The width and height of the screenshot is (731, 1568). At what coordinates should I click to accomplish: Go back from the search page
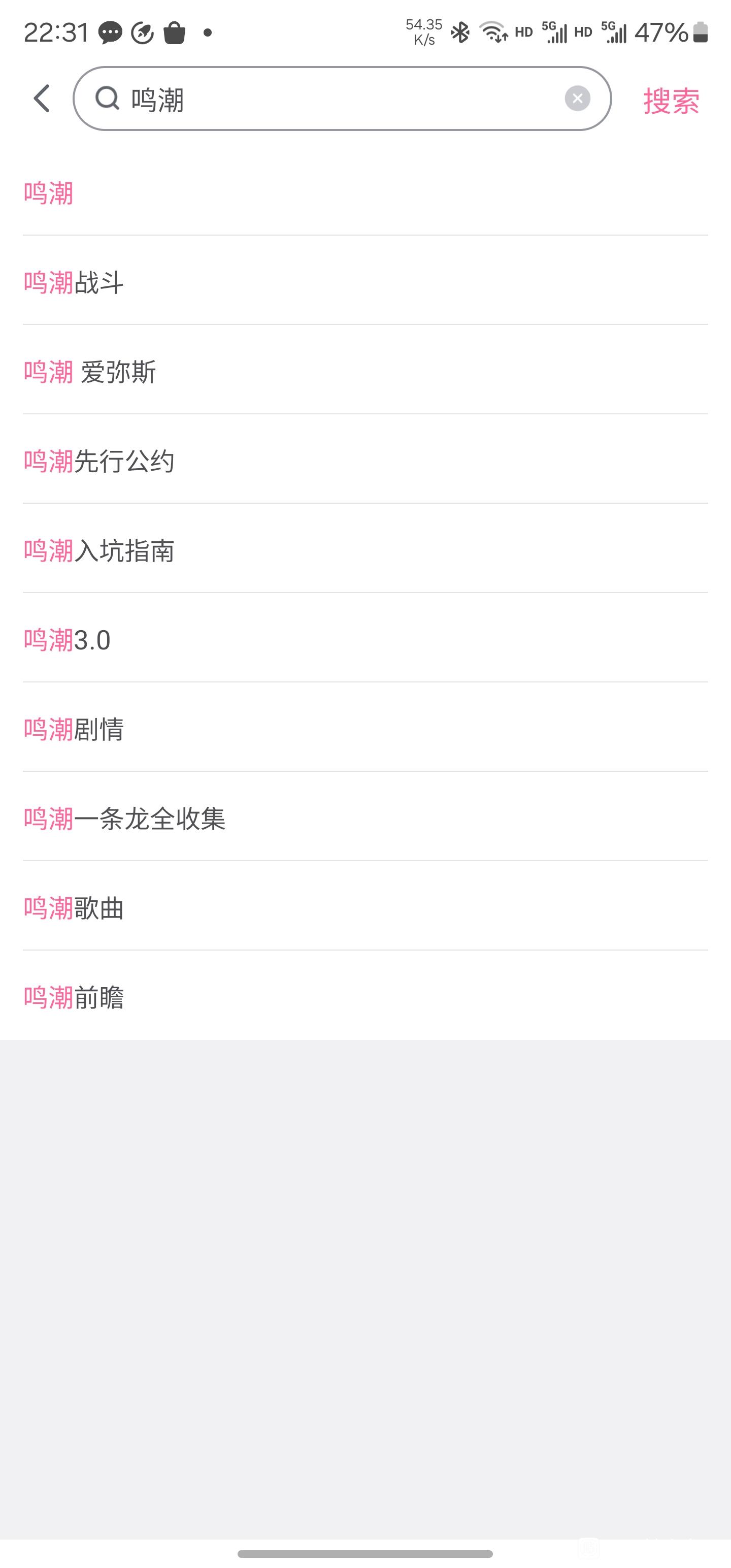click(42, 99)
